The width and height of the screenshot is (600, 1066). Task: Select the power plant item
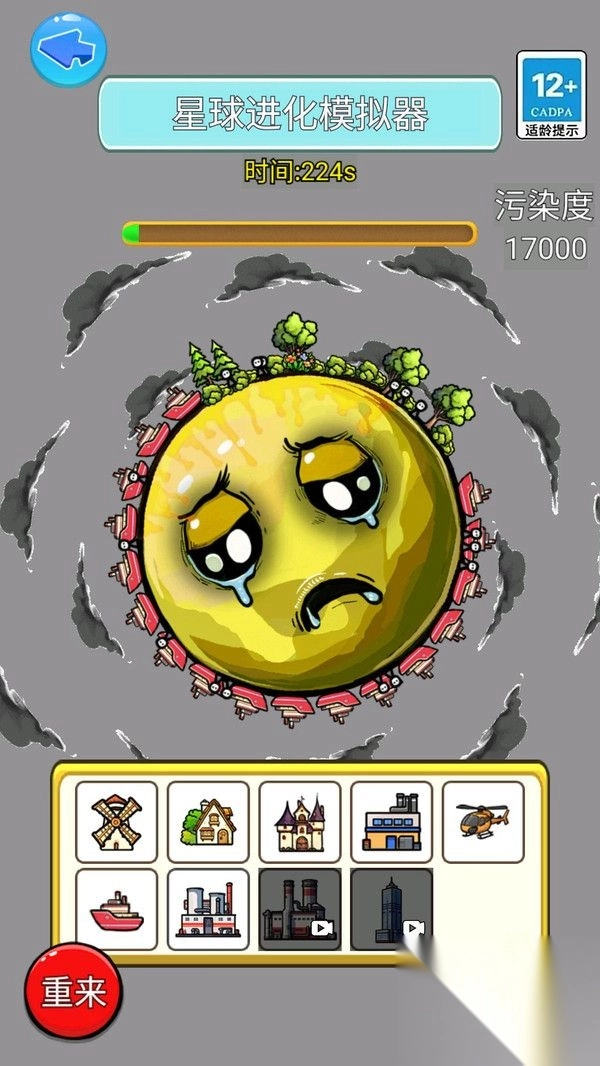[208, 909]
